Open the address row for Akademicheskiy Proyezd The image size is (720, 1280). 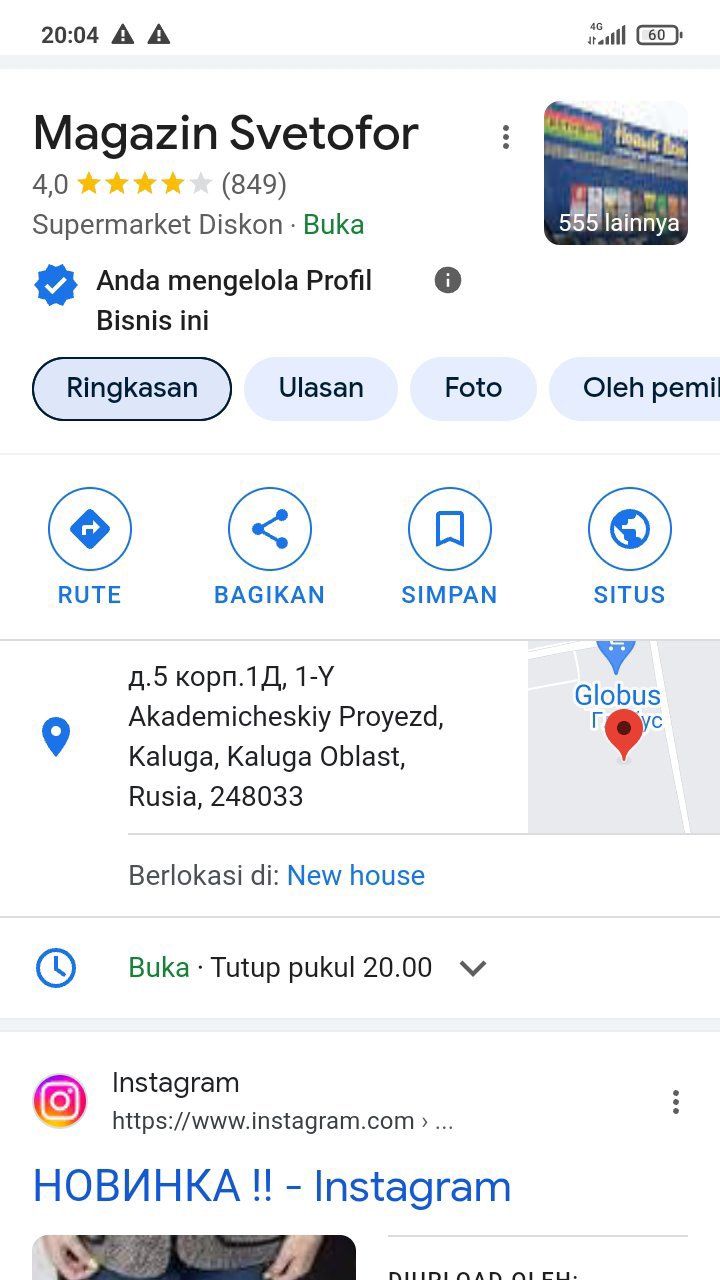click(286, 737)
